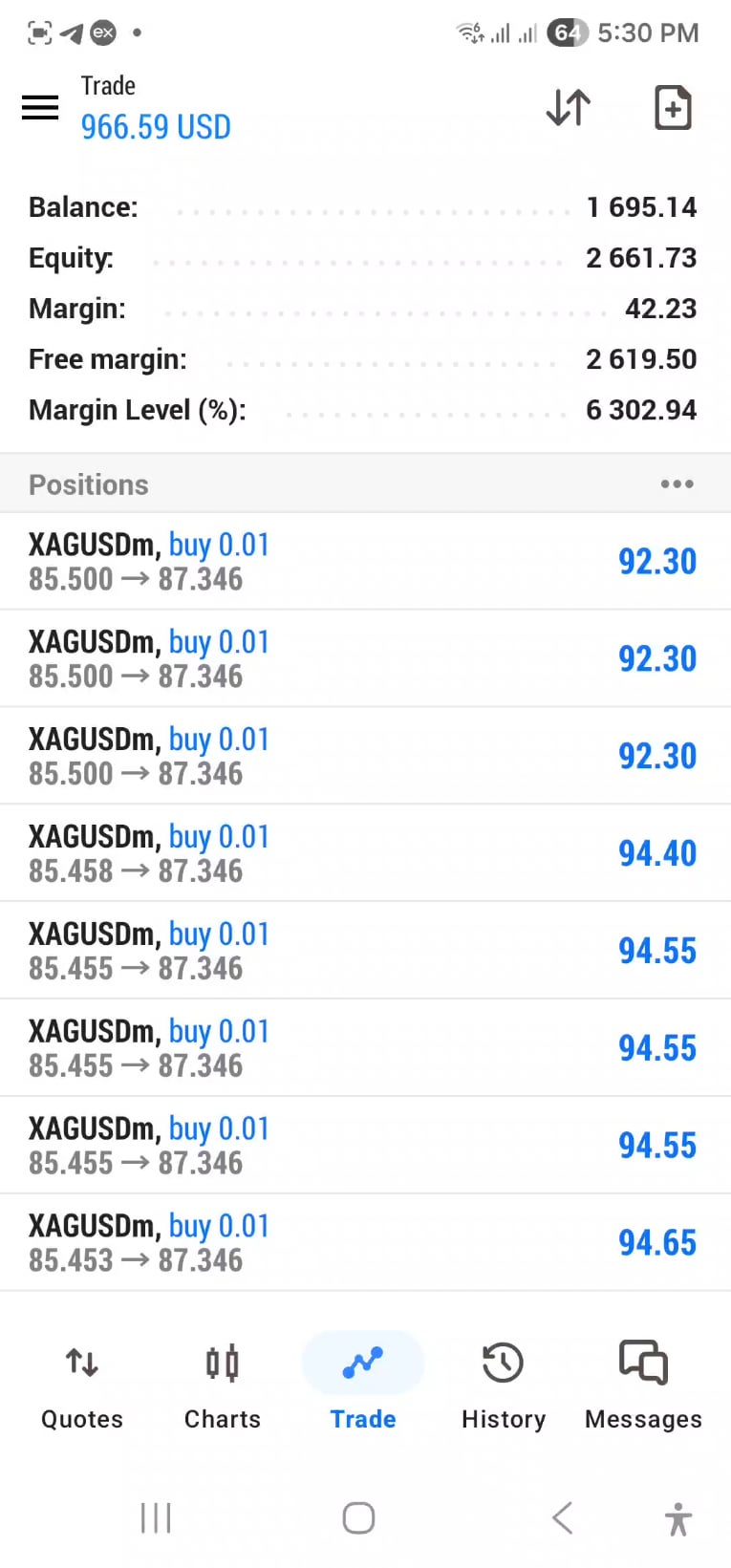Select the Trade tab

363,1383
